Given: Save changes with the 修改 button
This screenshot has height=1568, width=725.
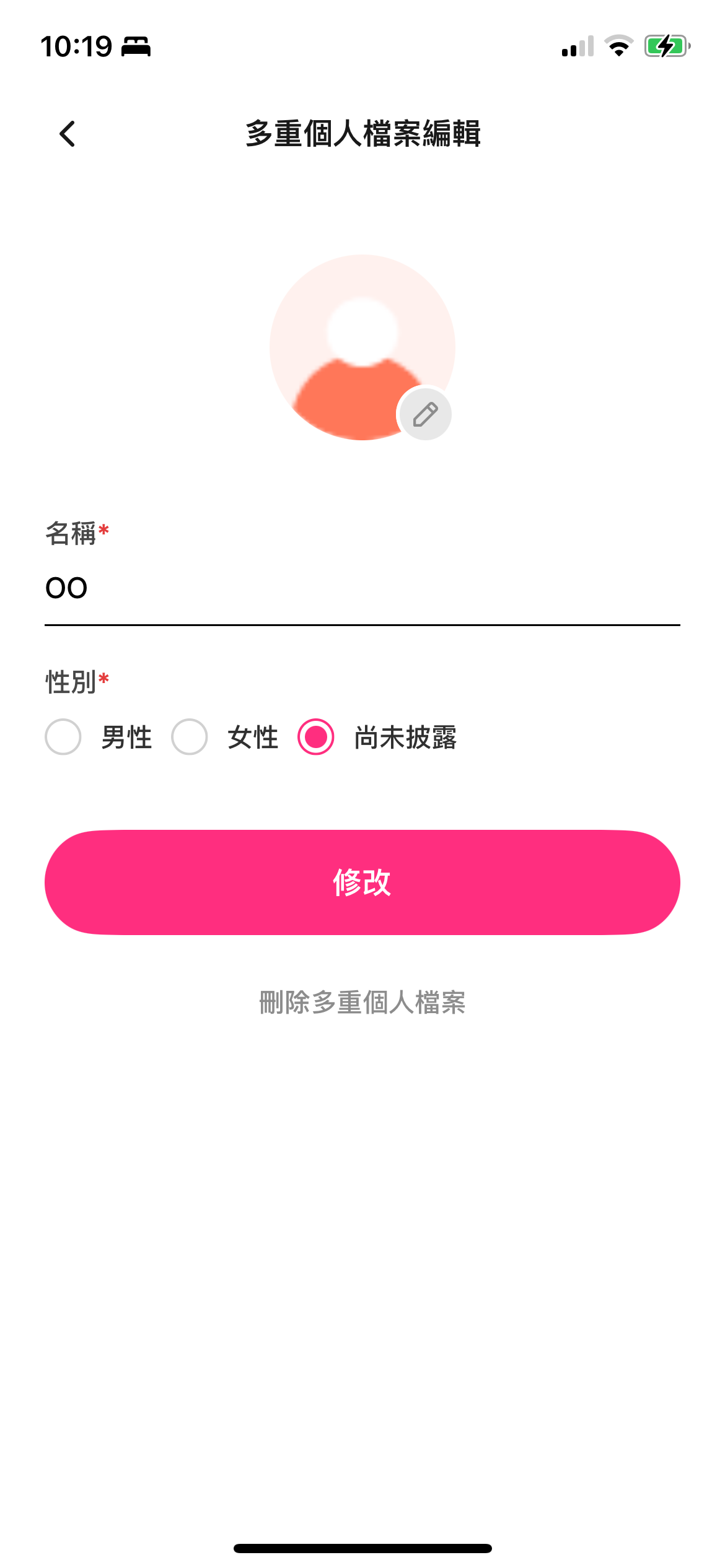Looking at the screenshot, I should 362,882.
